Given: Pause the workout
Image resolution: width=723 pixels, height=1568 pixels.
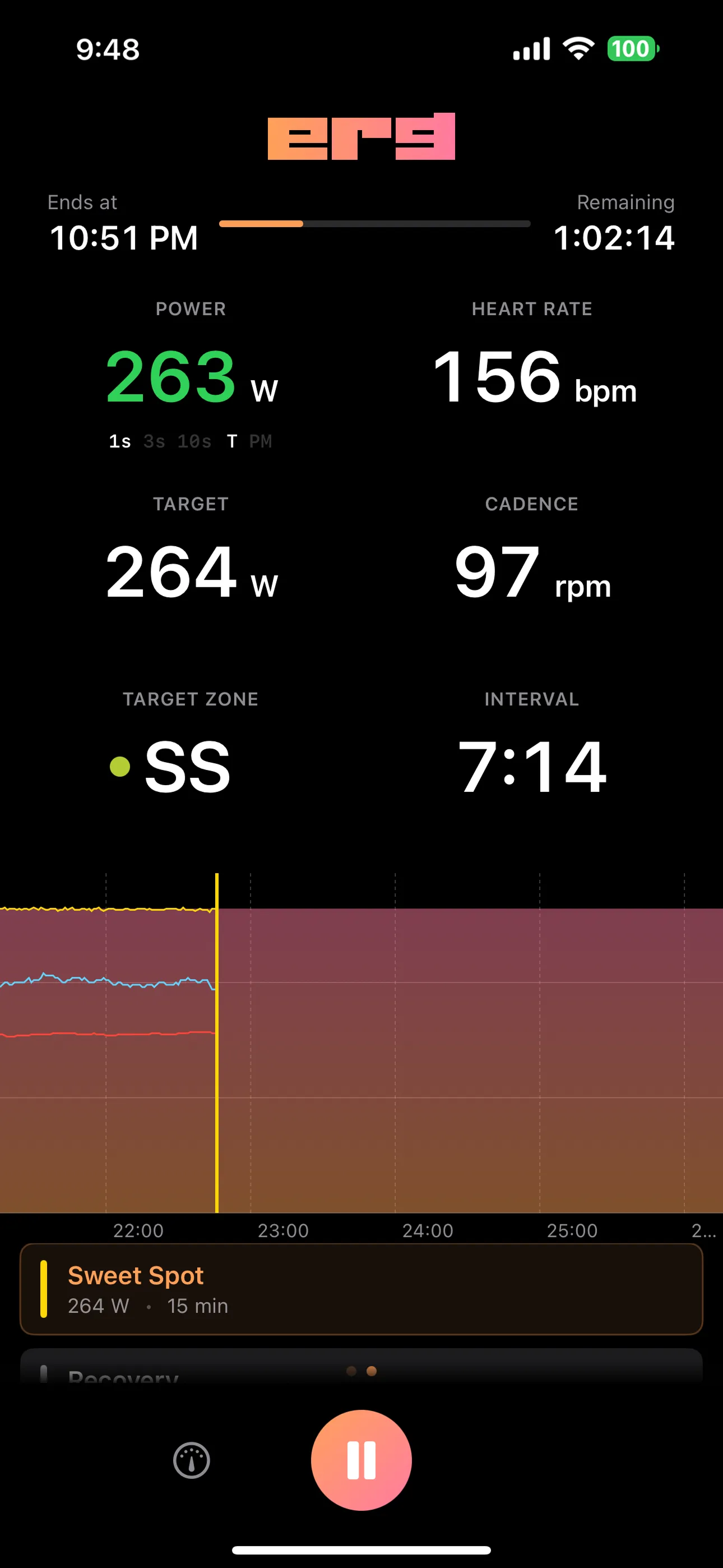Looking at the screenshot, I should point(361,1460).
